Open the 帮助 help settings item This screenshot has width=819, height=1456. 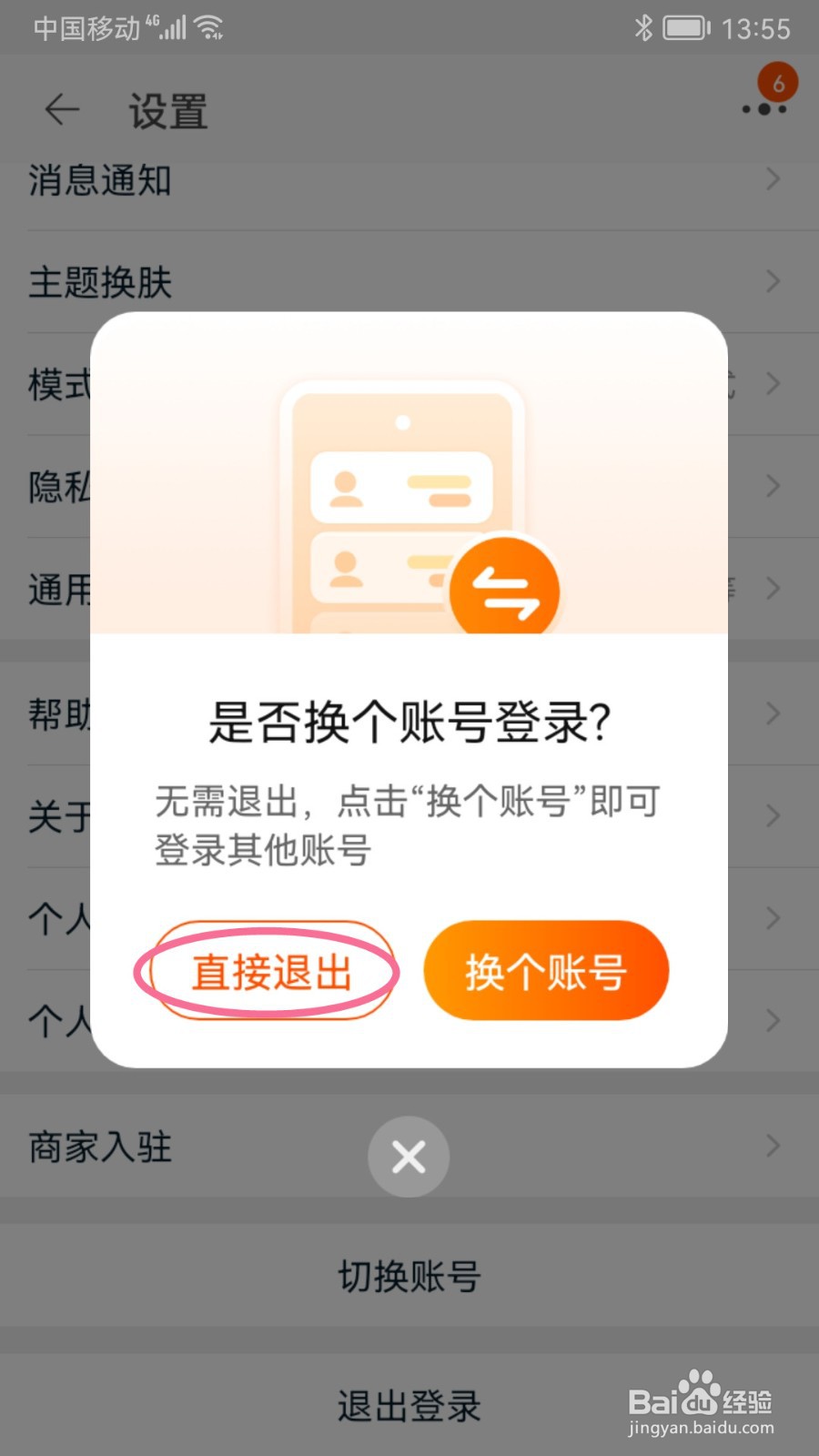[x=56, y=714]
